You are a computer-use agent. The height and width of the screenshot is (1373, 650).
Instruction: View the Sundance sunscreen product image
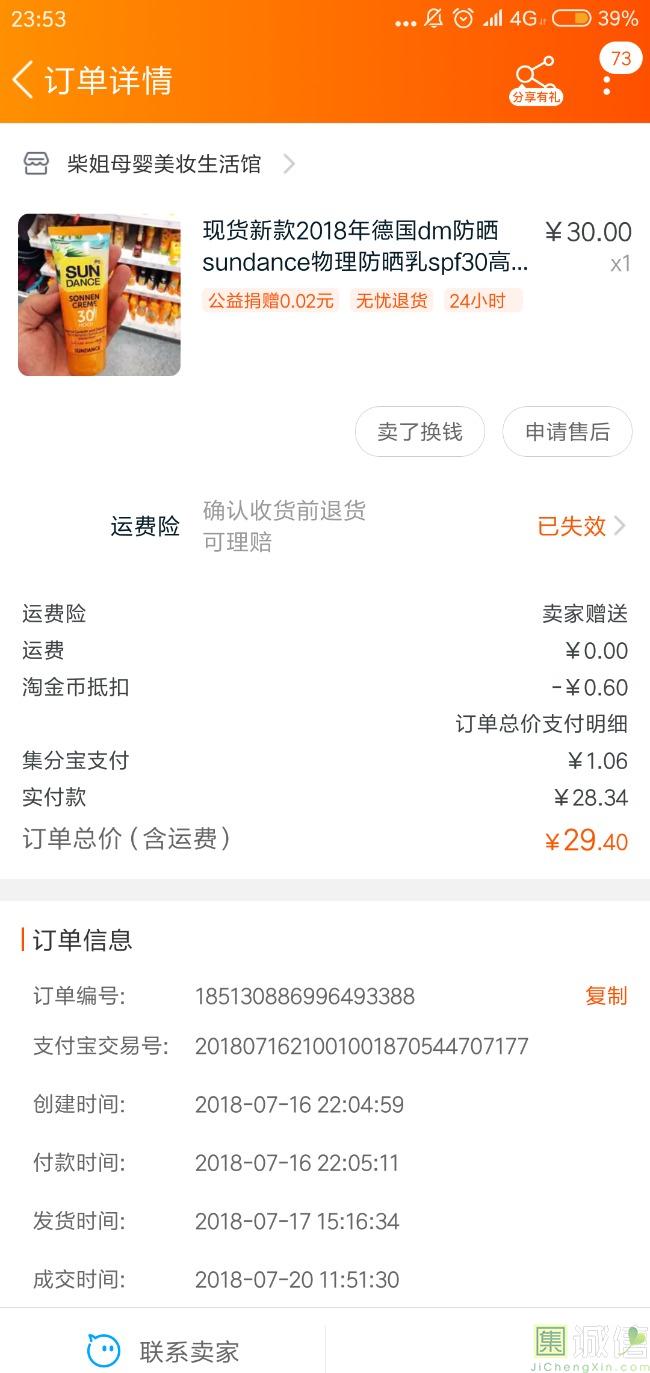99,294
